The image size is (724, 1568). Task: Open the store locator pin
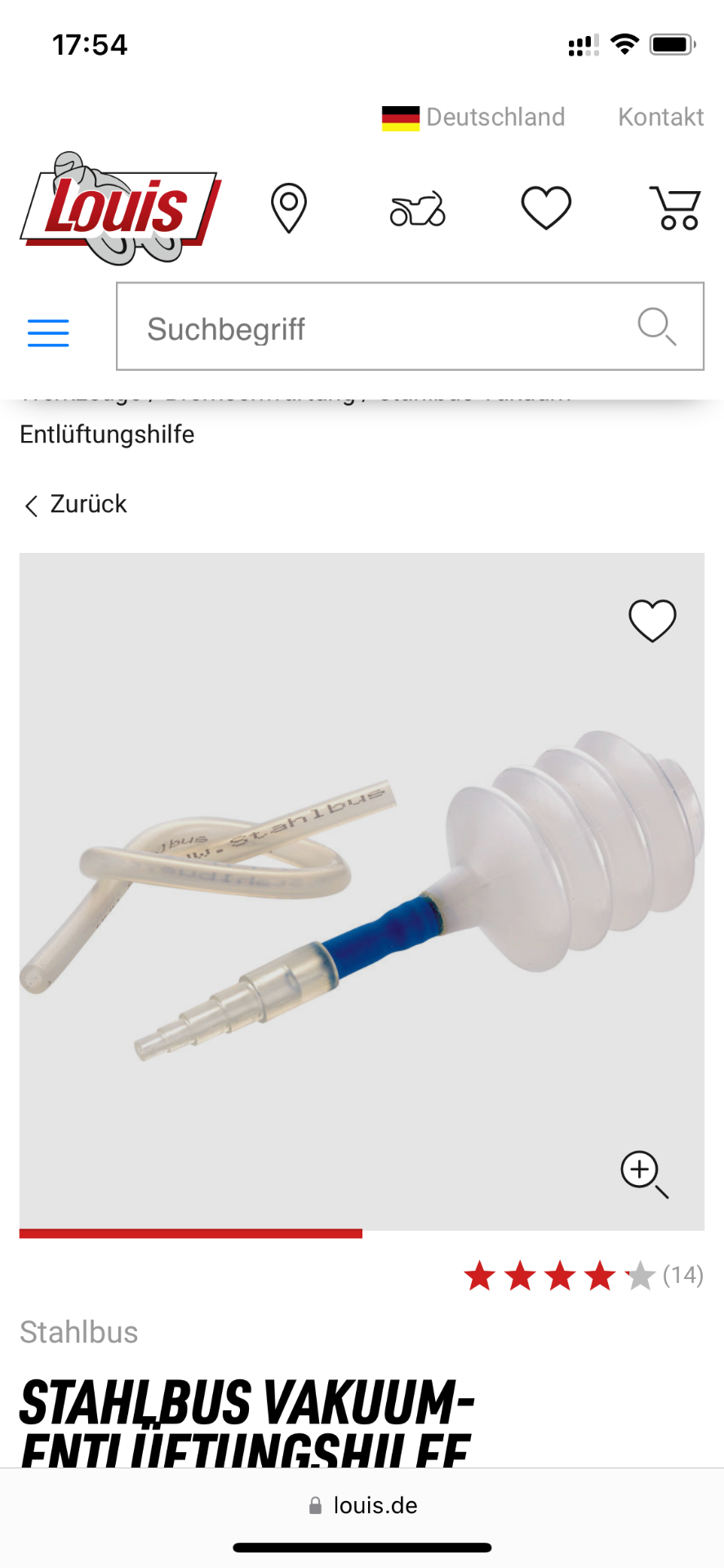click(288, 208)
